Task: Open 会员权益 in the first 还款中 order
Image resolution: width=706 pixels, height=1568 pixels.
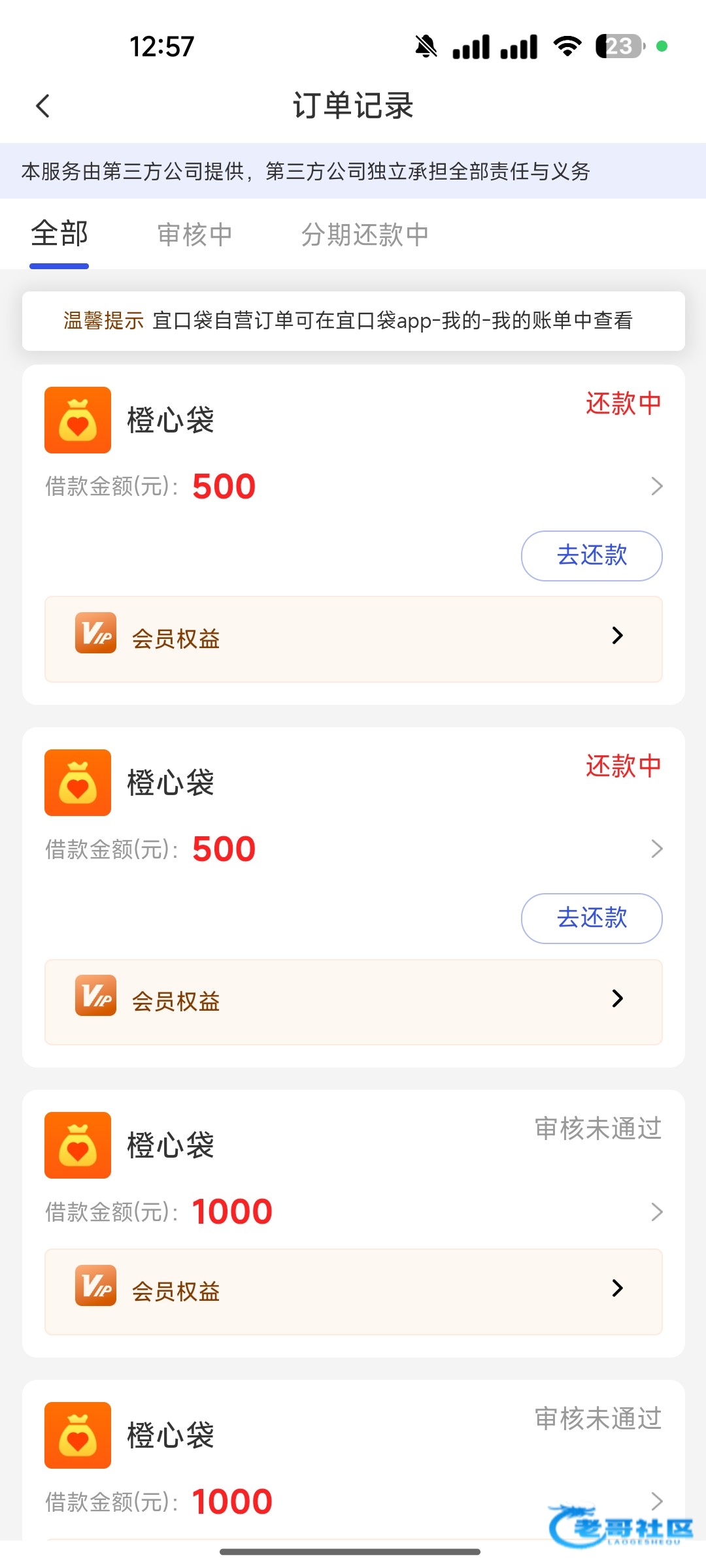Action: point(353,638)
